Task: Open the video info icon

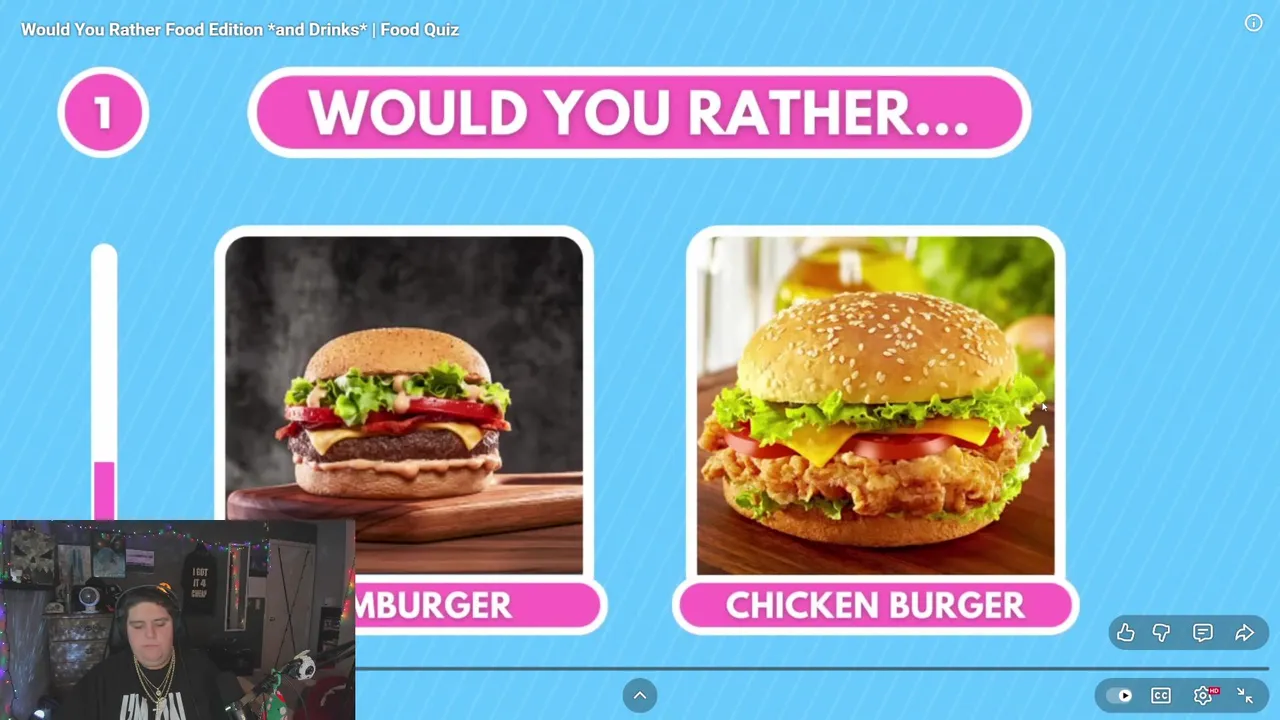Action: click(1253, 23)
